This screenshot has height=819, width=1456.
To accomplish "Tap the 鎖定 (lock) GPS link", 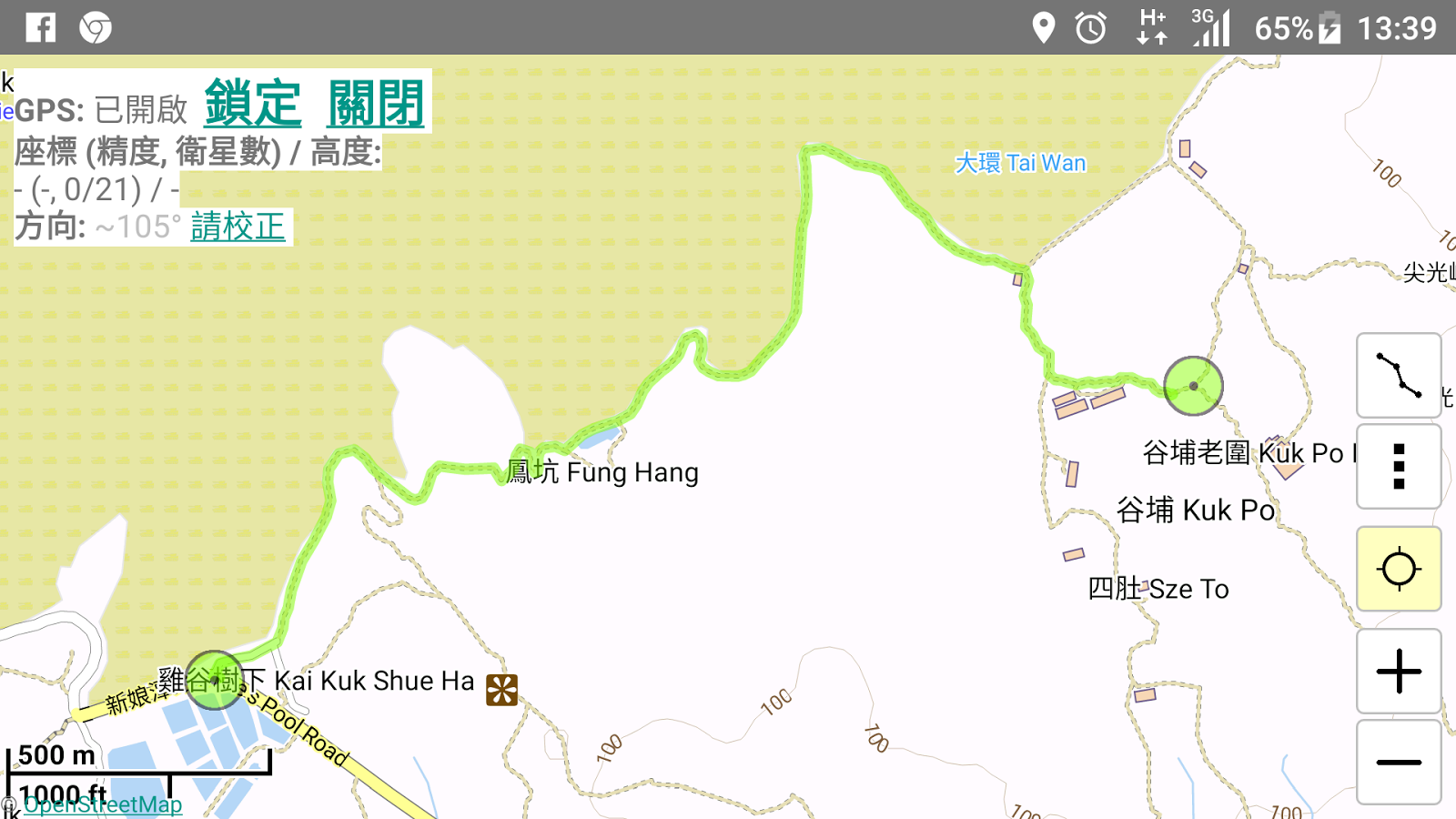I will (x=253, y=103).
